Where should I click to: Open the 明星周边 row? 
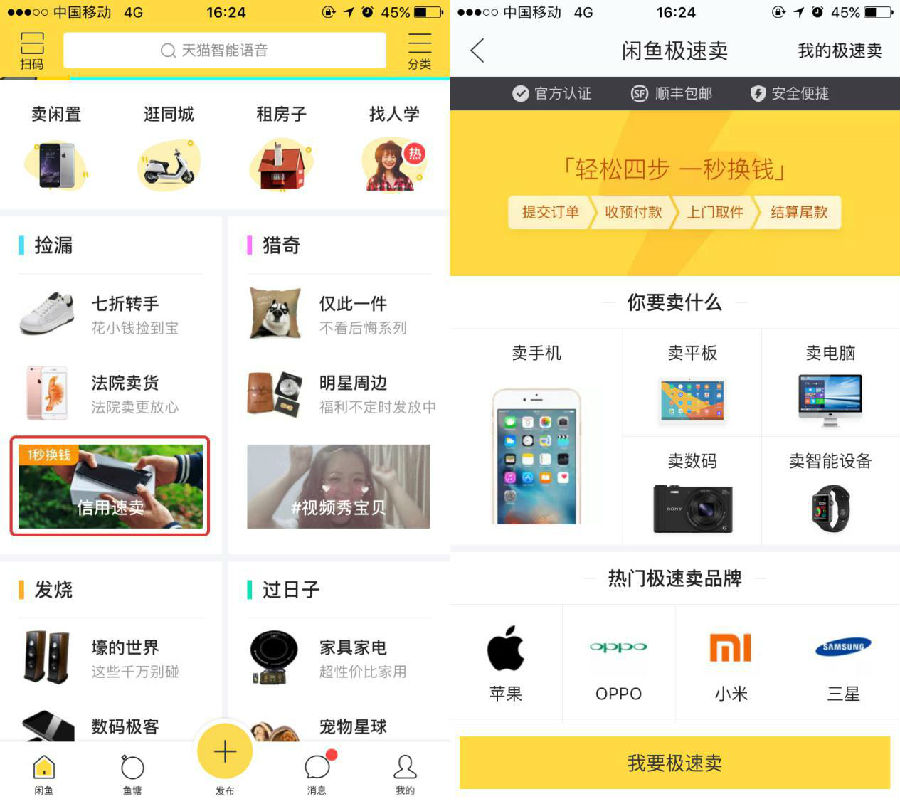click(340, 393)
